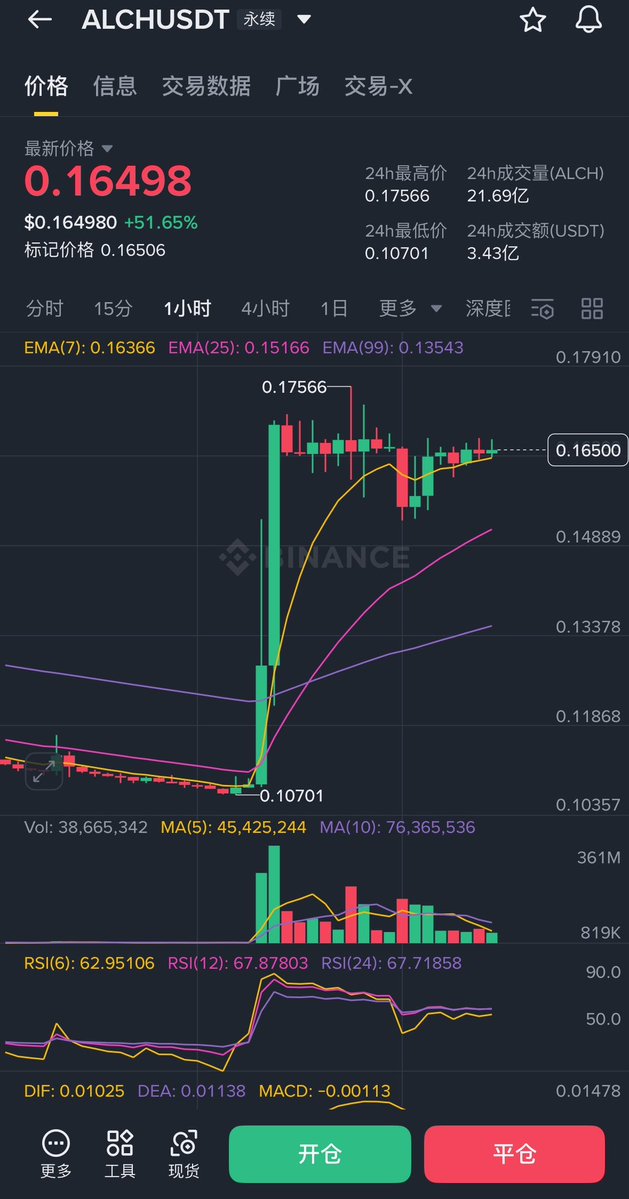
Task: Open the chart layout grid icon
Action: click(592, 308)
